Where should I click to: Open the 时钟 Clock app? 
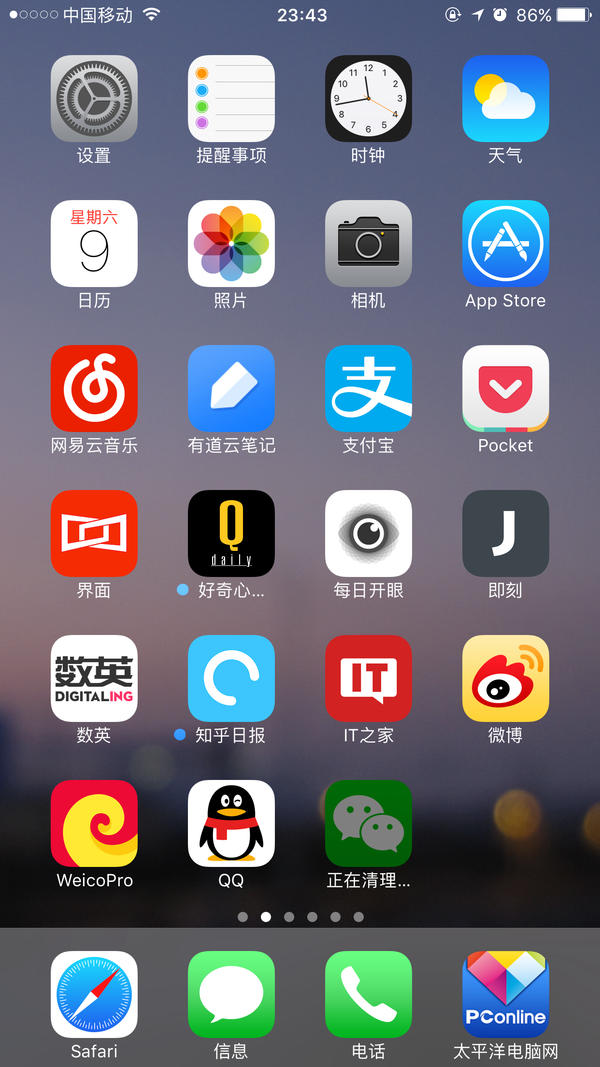[368, 99]
